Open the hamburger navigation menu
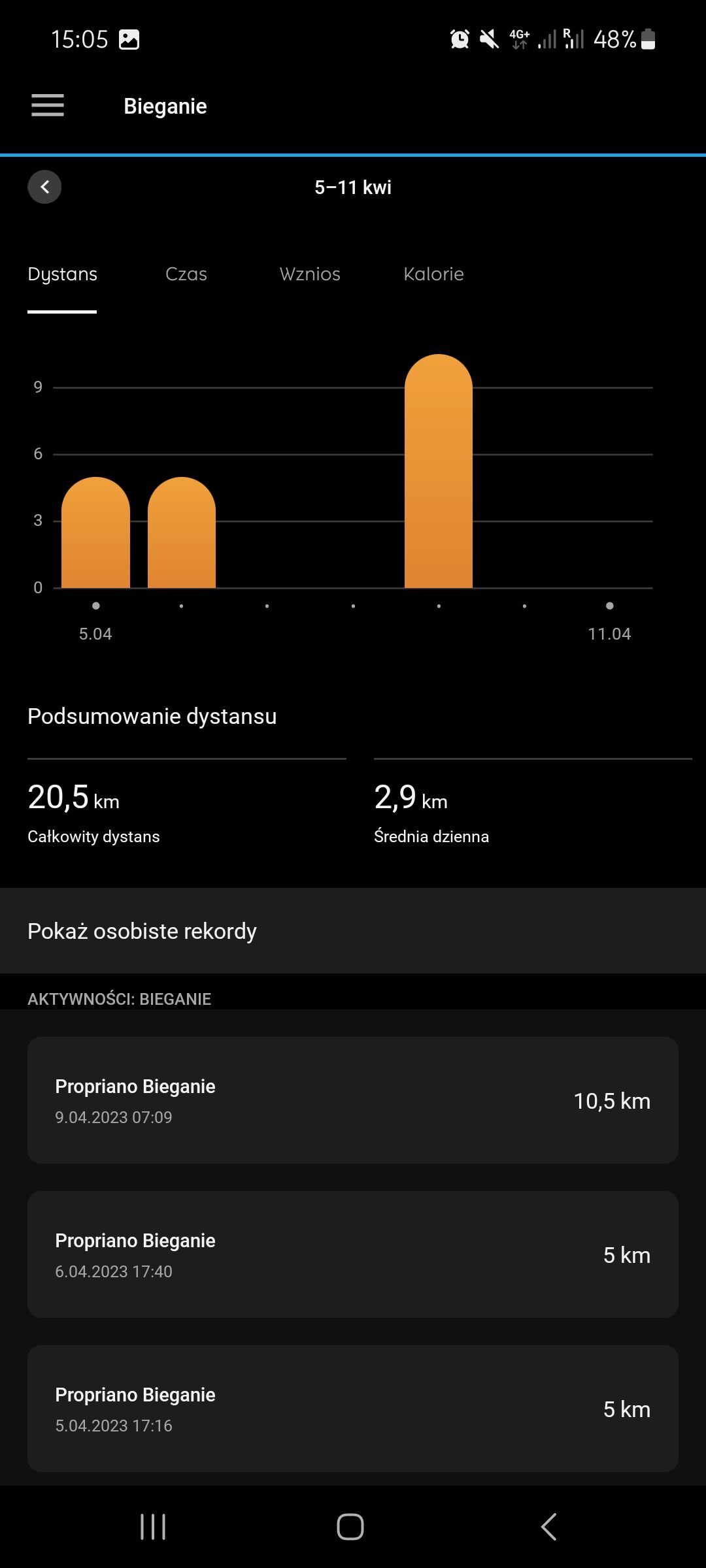 [x=48, y=105]
